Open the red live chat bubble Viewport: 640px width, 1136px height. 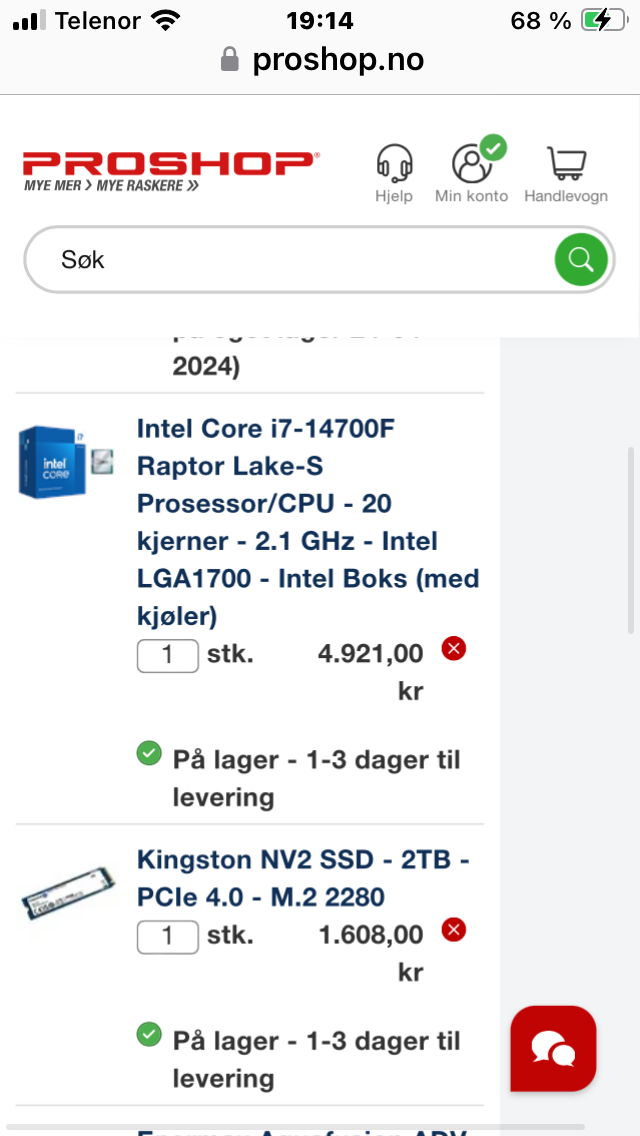553,1048
